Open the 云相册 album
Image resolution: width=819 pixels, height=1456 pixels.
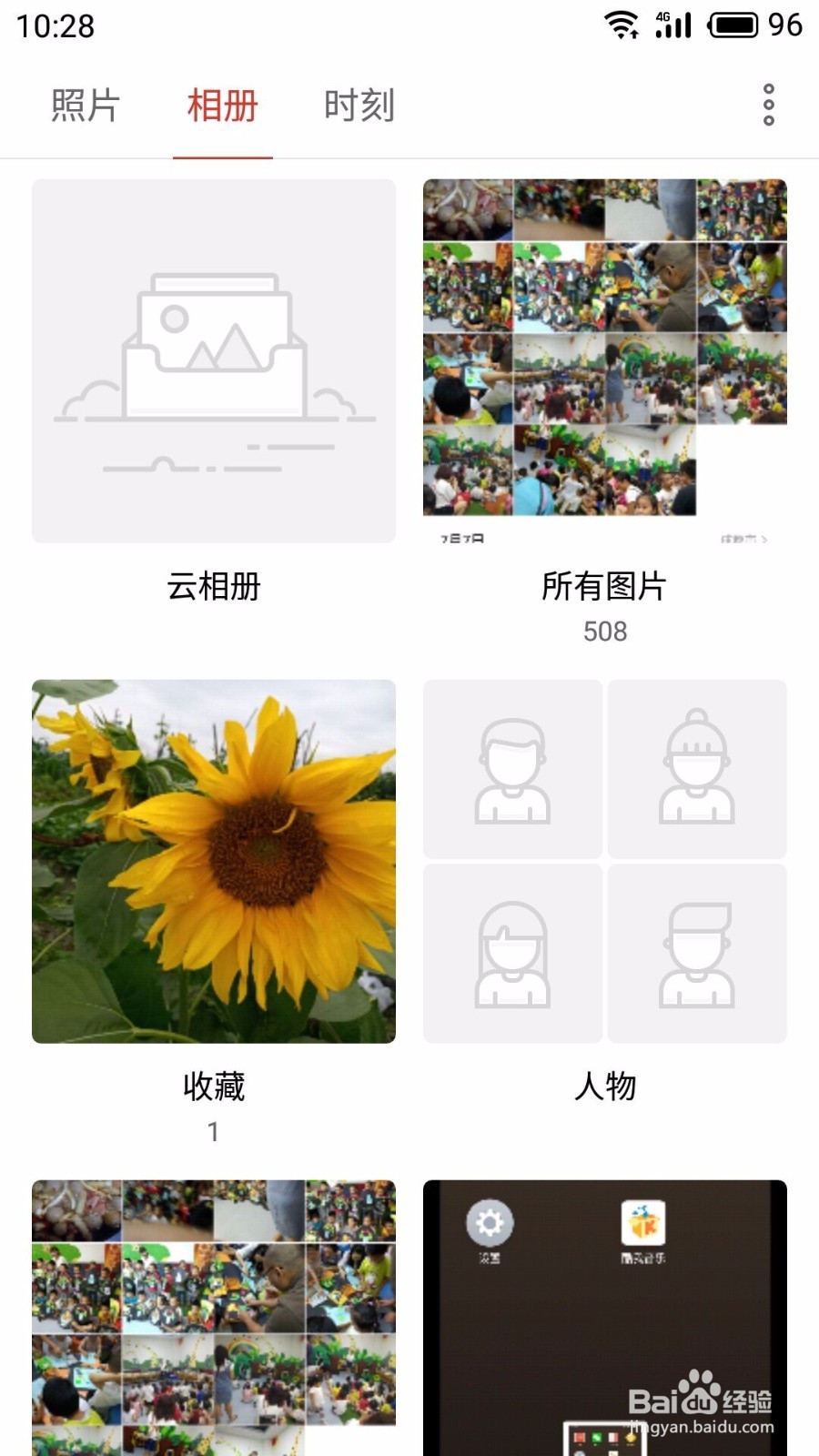[x=214, y=361]
